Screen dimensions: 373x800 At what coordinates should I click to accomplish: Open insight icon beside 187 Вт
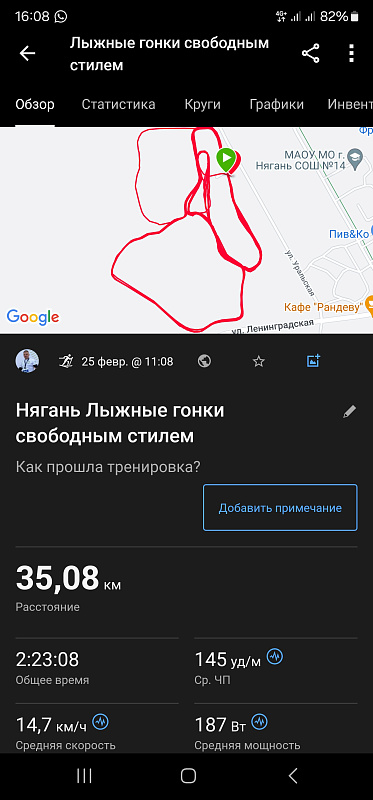click(x=260, y=721)
